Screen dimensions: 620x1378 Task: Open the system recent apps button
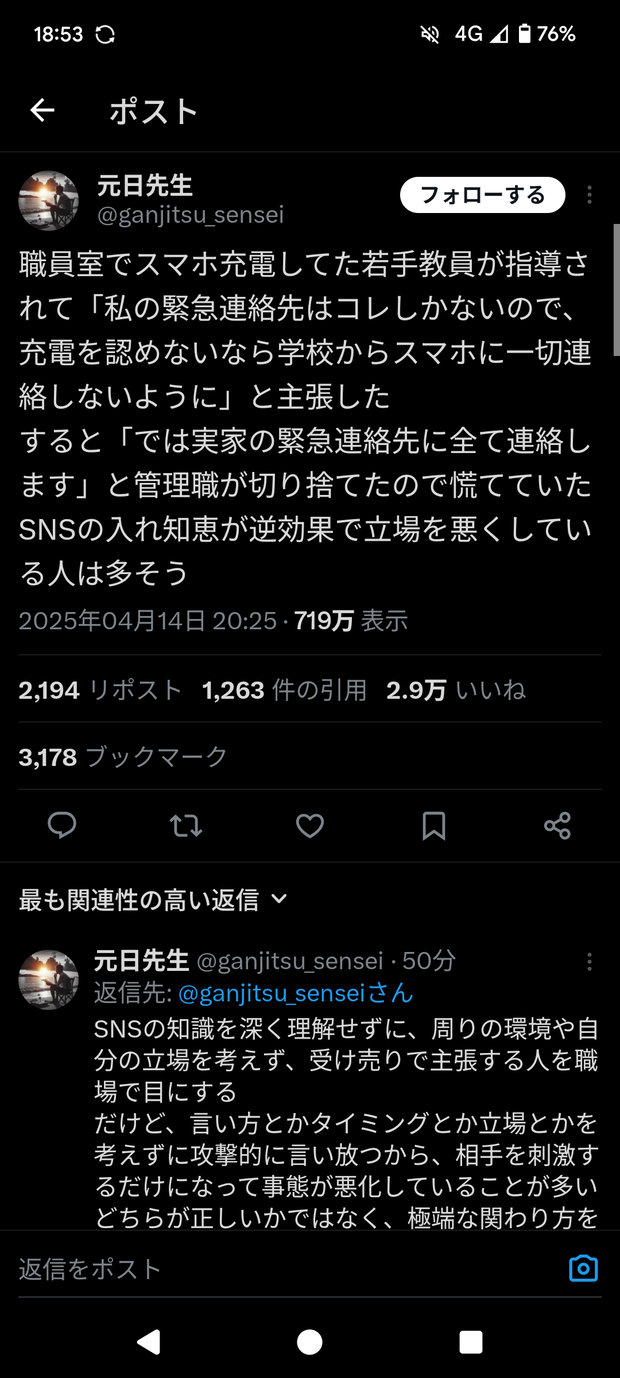point(471,1342)
